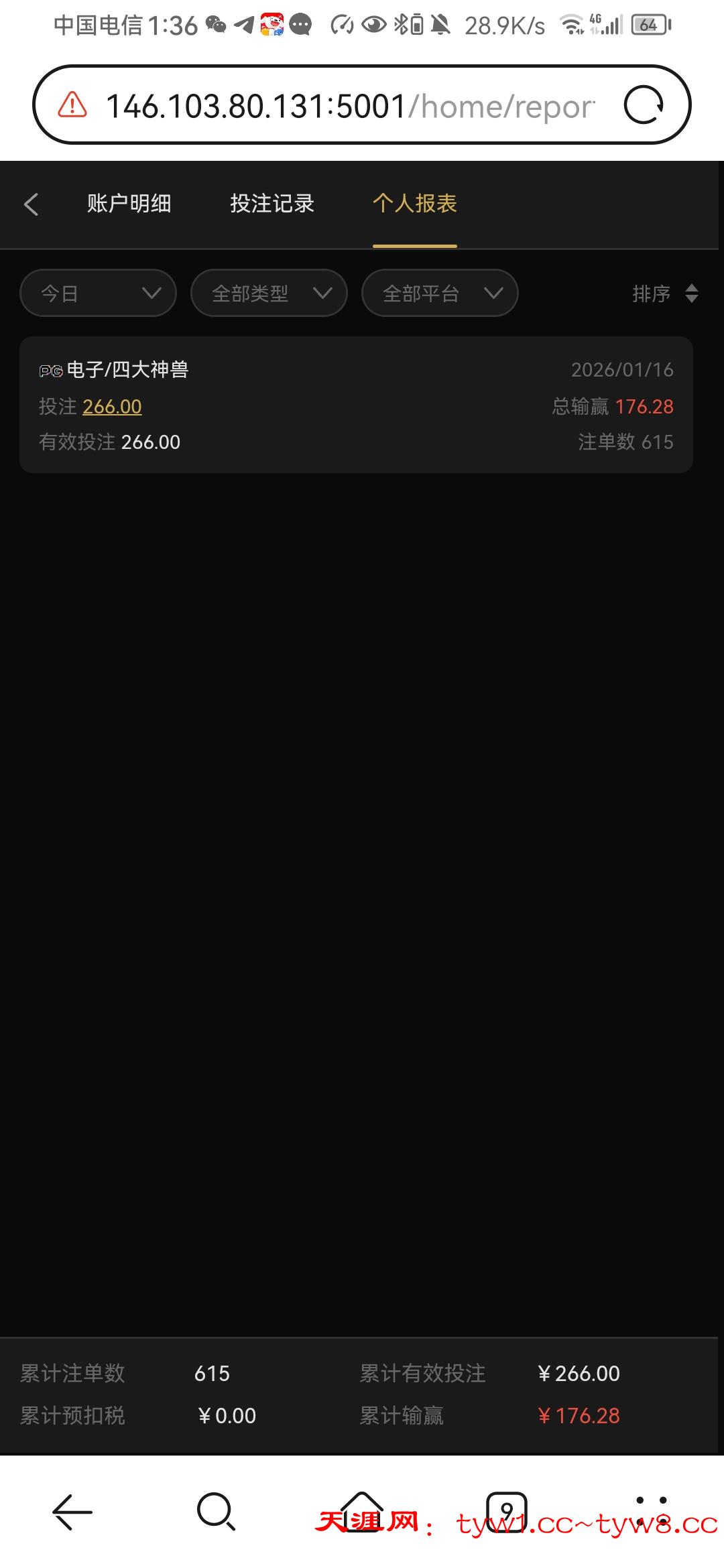This screenshot has height=1568, width=724.
Task: Select the 个人报表 tab
Action: point(415,204)
